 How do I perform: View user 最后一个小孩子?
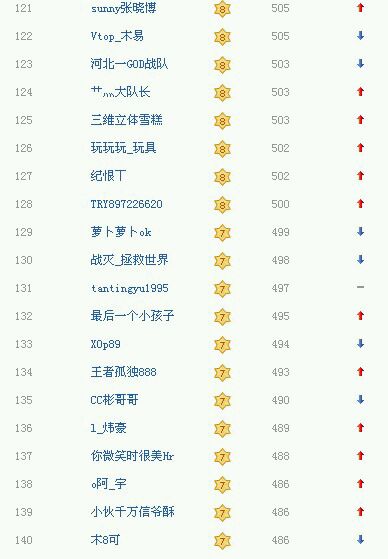[x=132, y=316]
